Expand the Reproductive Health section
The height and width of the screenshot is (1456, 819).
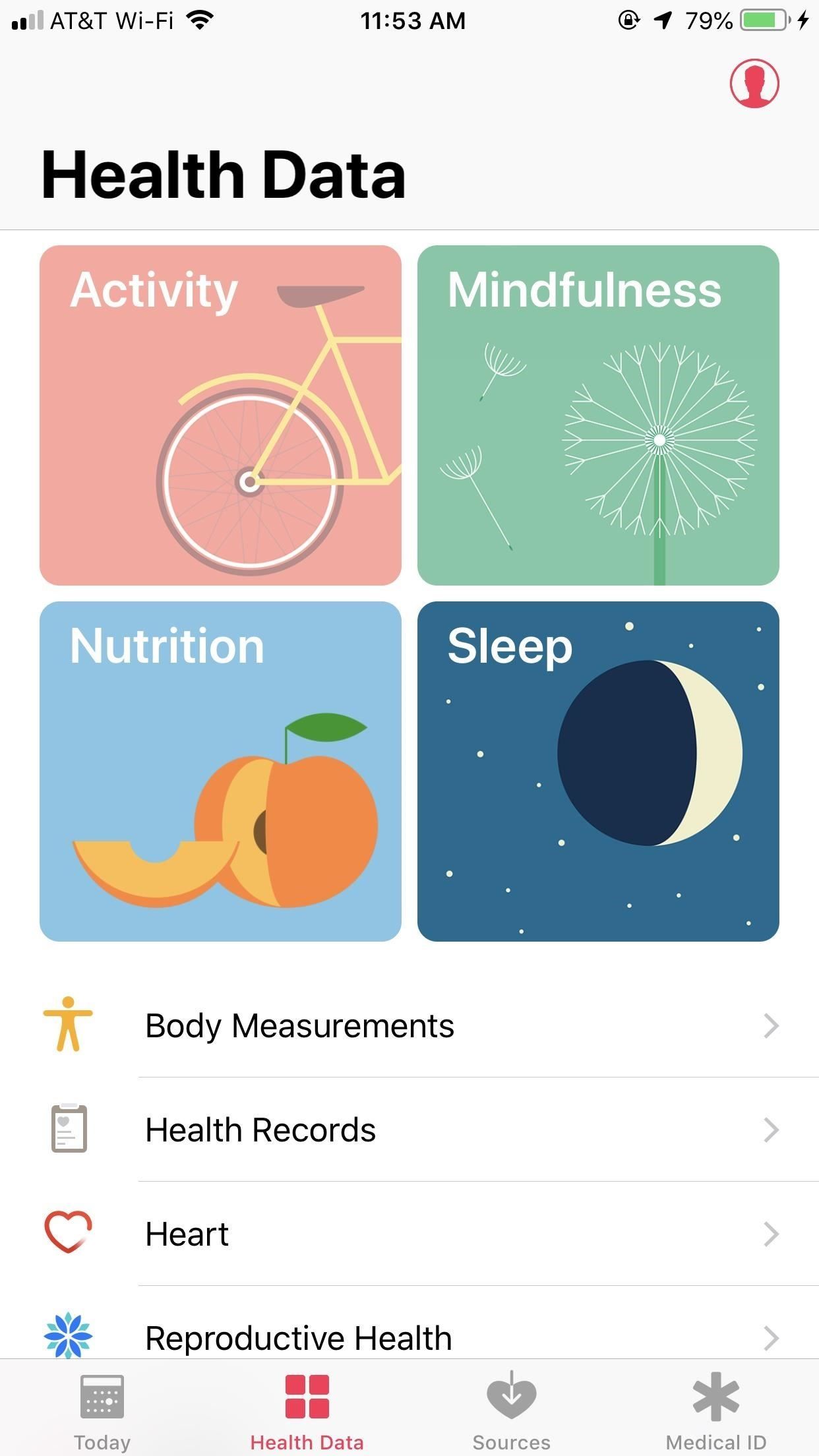point(772,1337)
